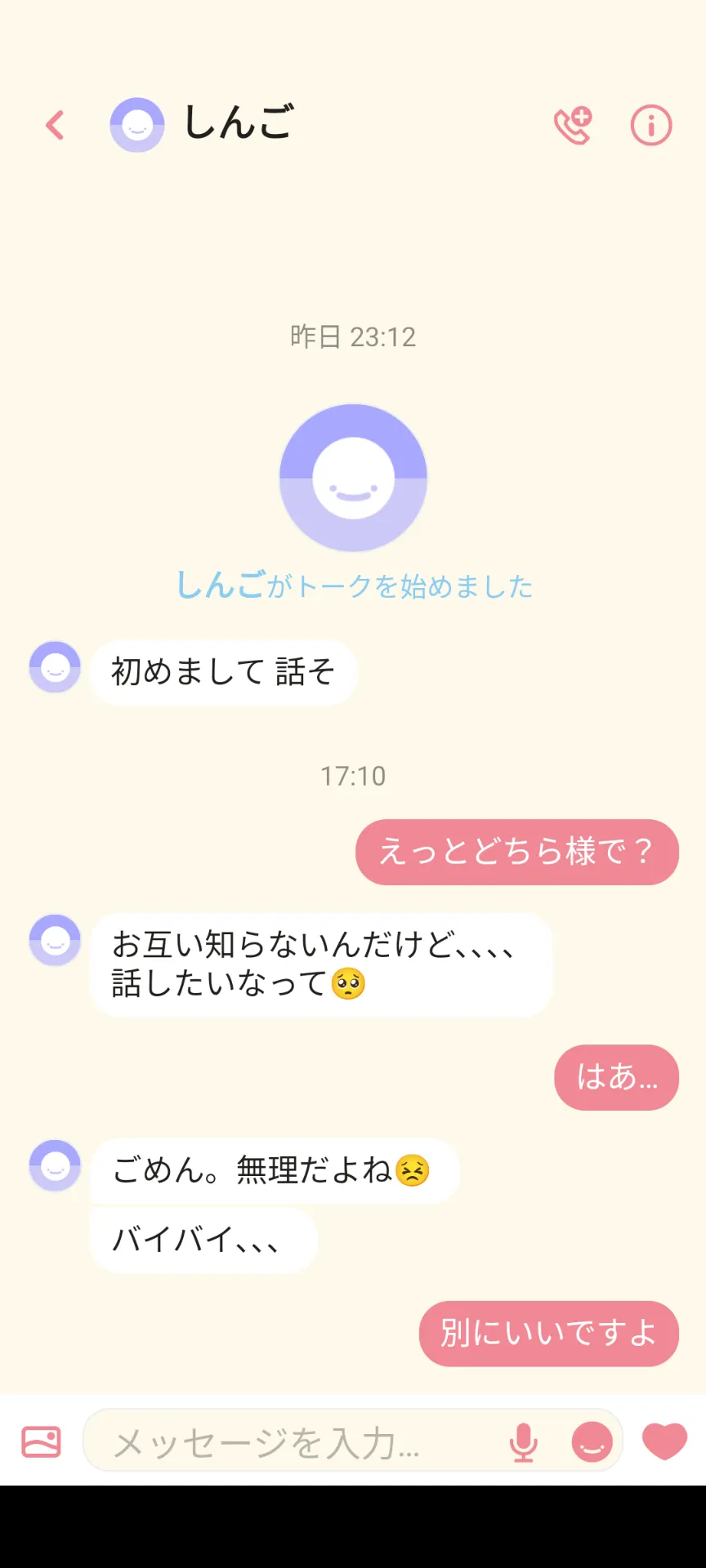
Task: Start a call with しんご
Action: click(x=573, y=126)
